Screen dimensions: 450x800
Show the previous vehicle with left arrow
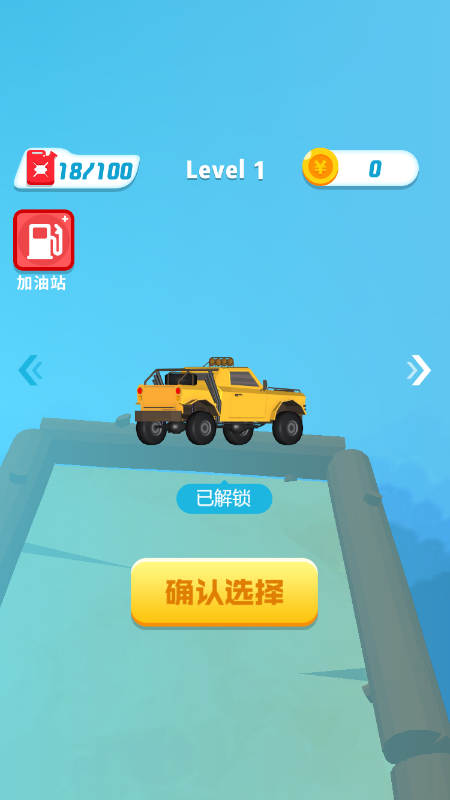(30, 370)
